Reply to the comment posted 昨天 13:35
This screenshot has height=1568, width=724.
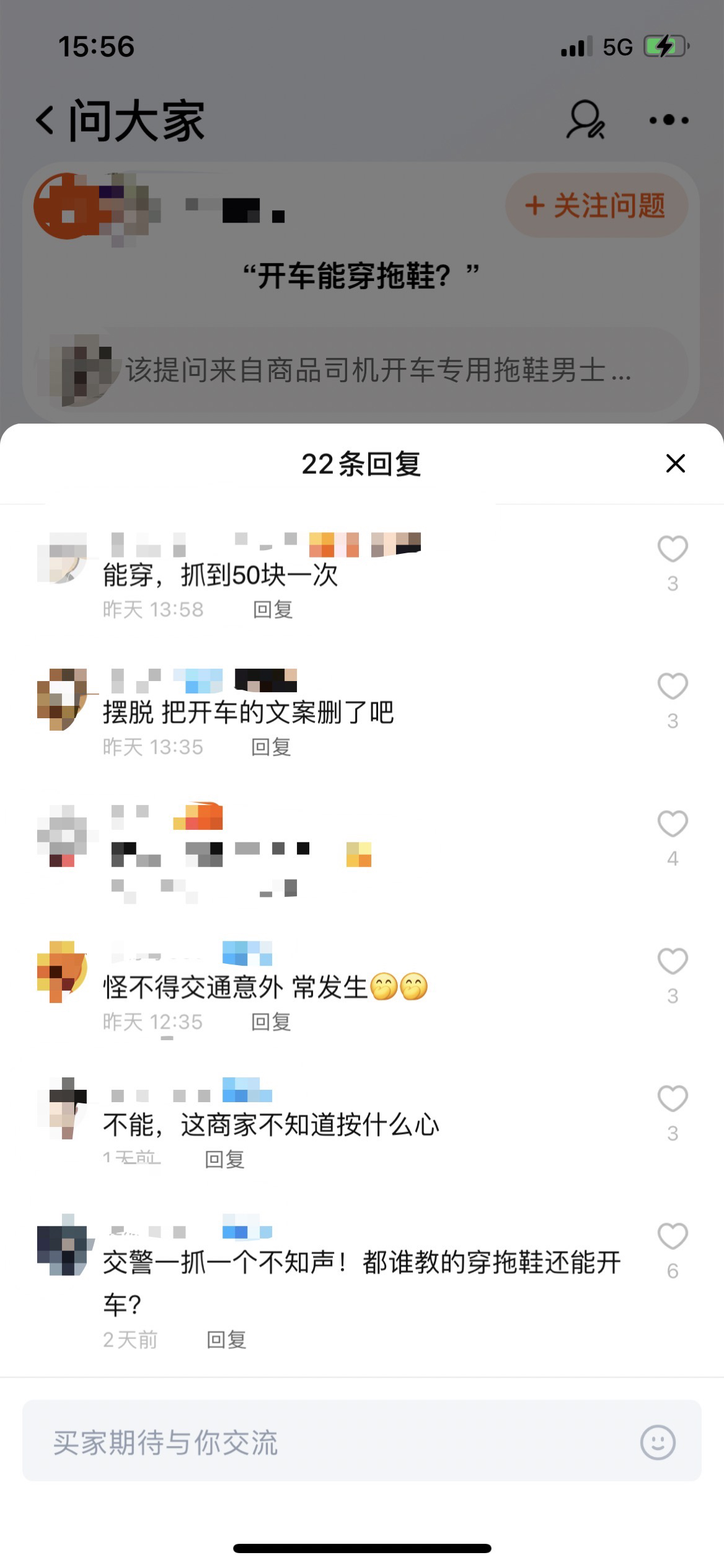pos(271,747)
